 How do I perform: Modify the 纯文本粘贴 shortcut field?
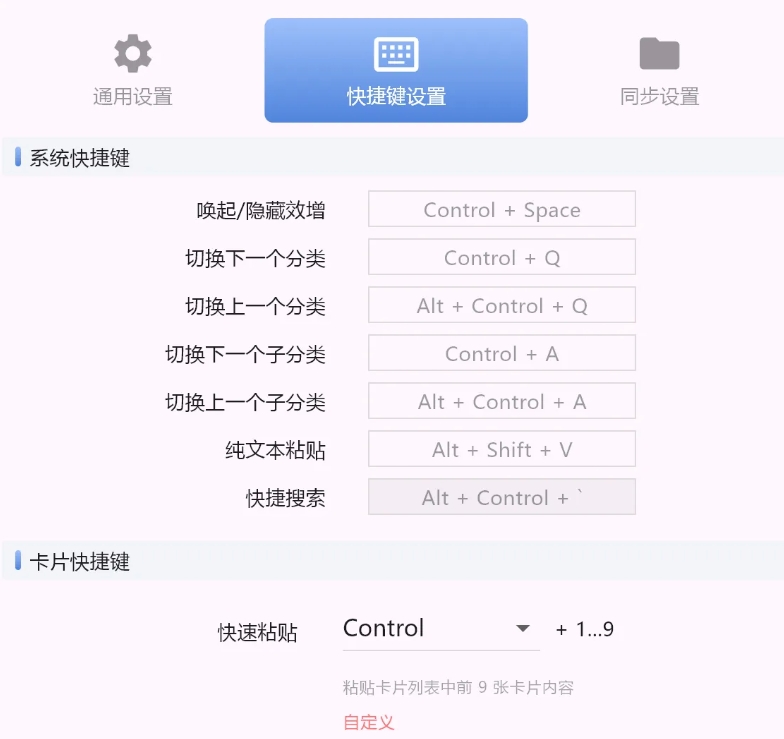pyautogui.click(x=502, y=450)
